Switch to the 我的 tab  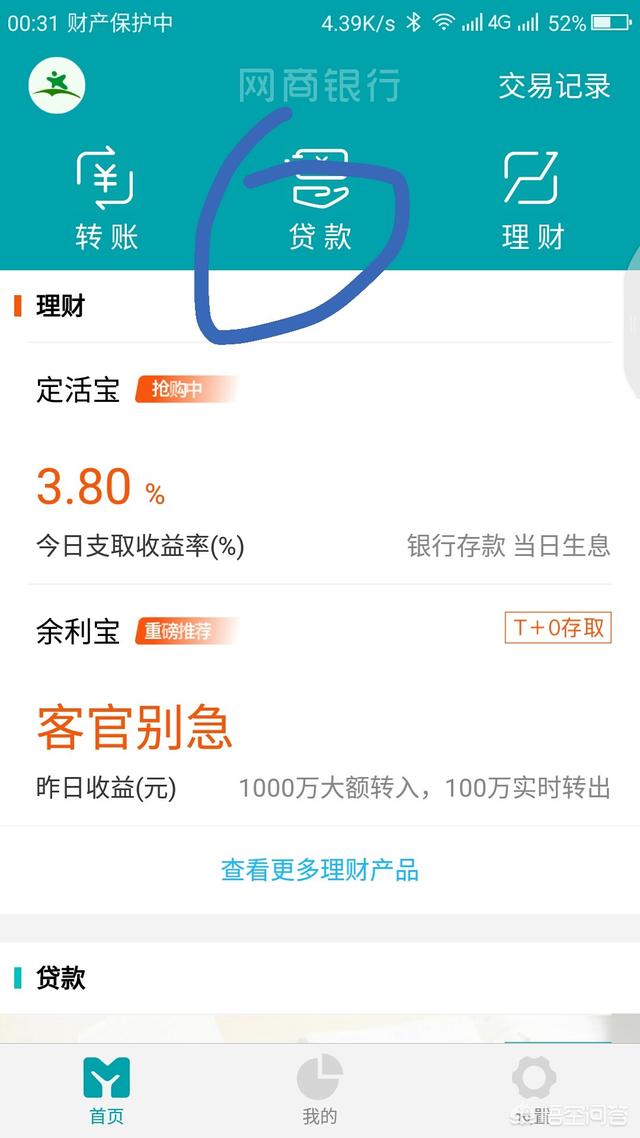tap(320, 1089)
